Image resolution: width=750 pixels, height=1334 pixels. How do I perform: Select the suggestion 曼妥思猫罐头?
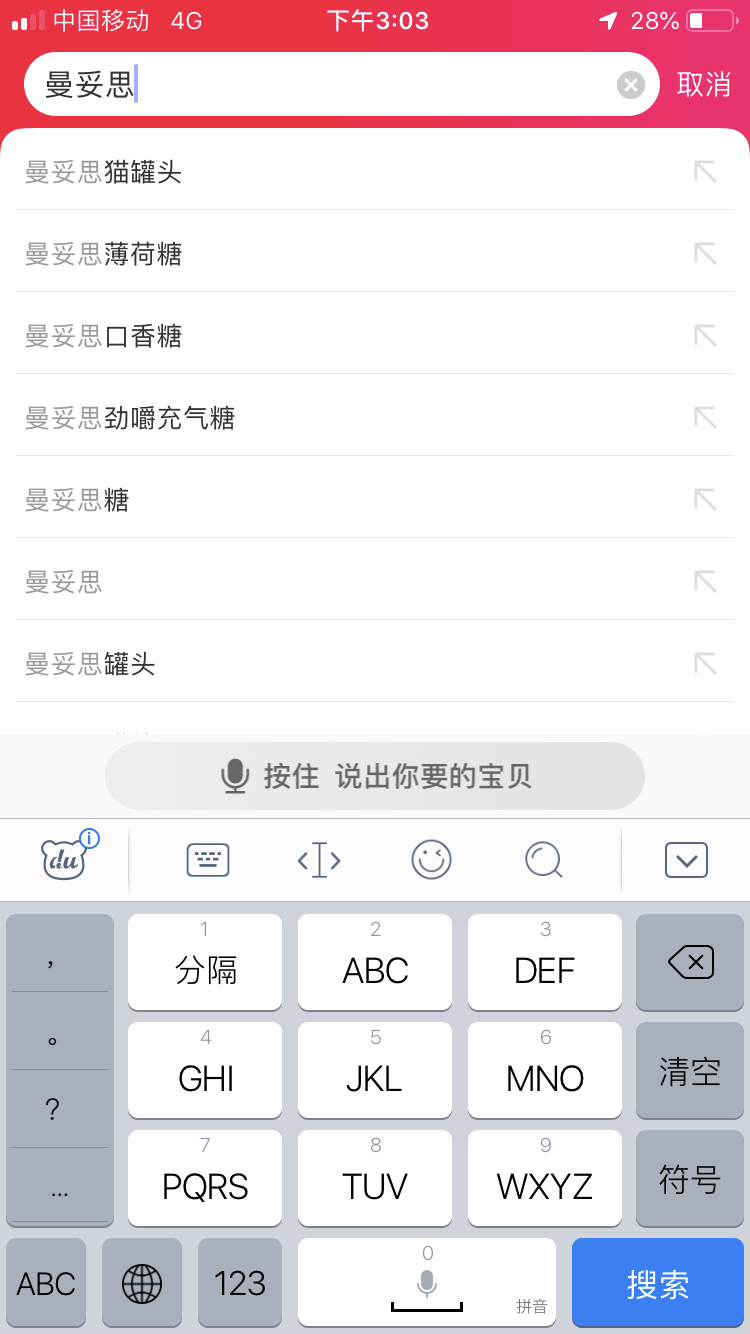104,172
